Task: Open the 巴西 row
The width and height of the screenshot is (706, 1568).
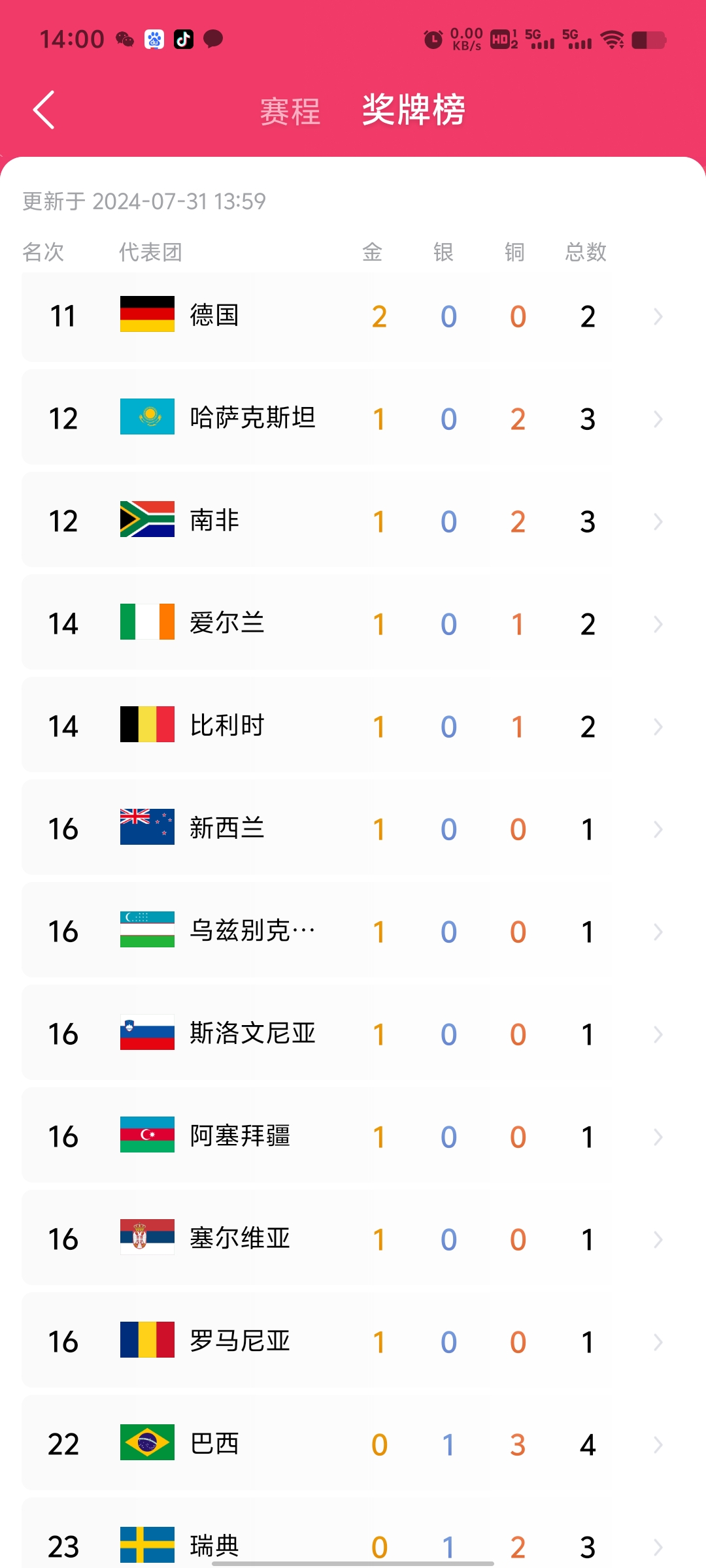Action: 353,1445
